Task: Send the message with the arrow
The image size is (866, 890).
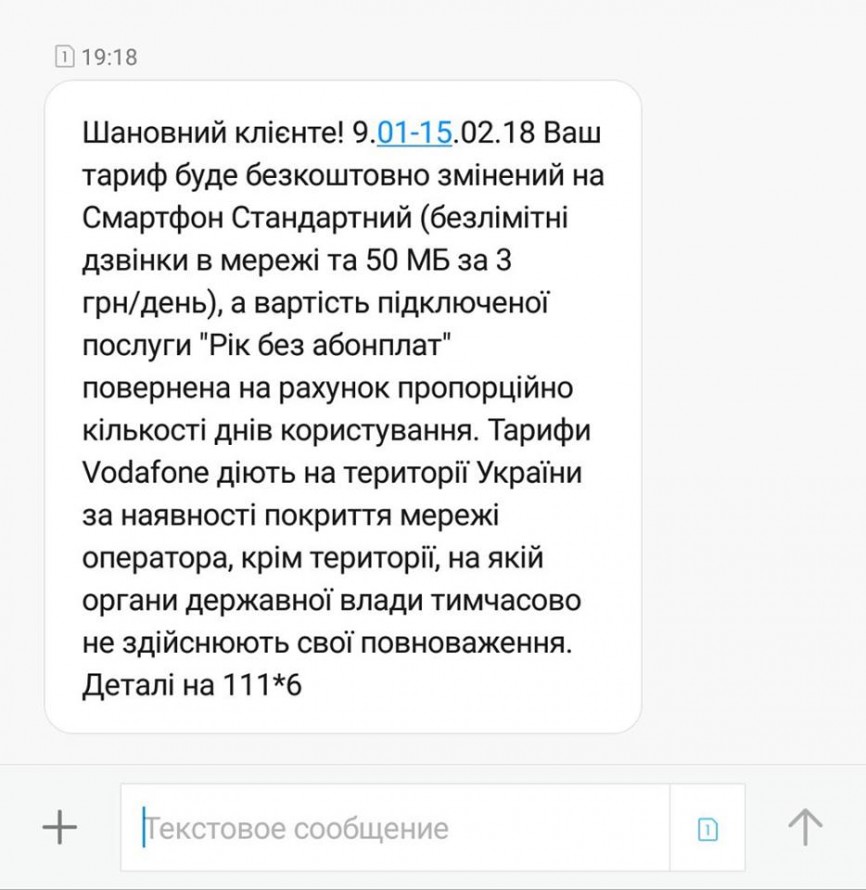Action: tap(804, 827)
